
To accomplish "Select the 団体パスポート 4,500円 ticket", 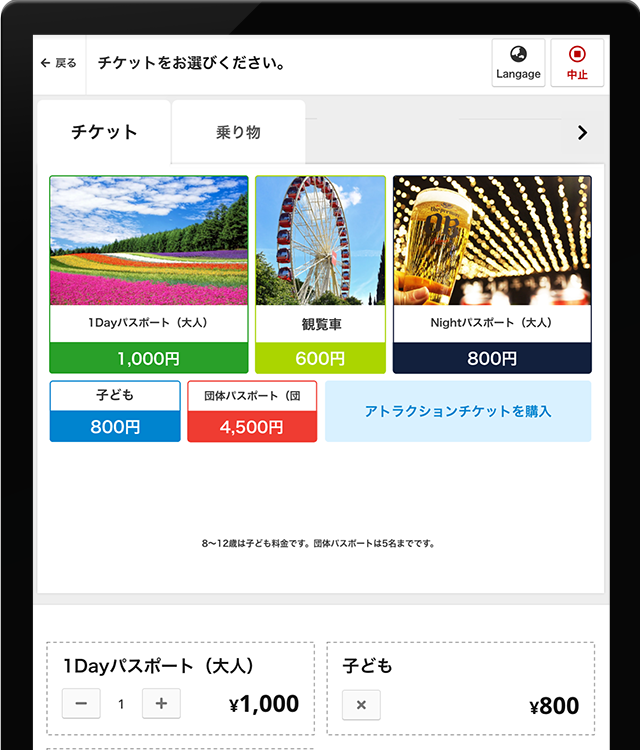I will point(252,411).
